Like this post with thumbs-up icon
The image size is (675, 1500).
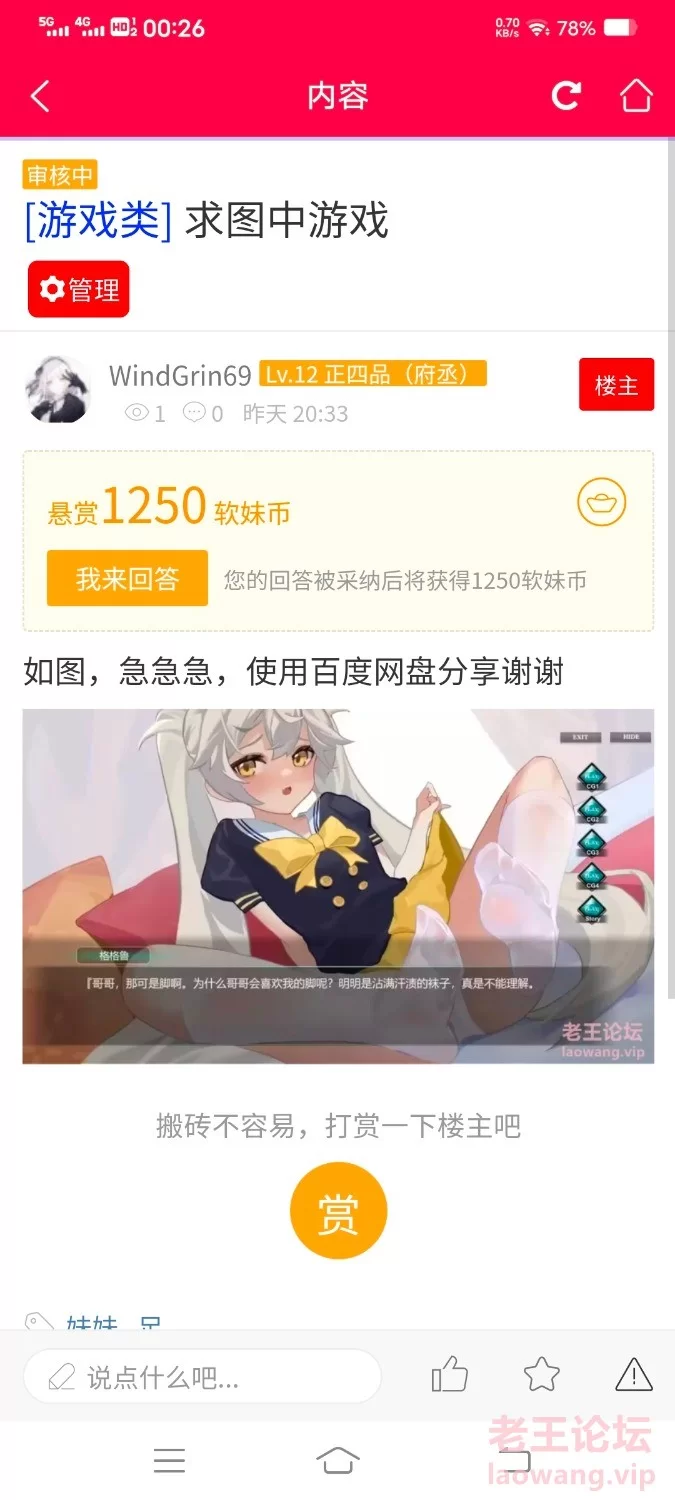pos(450,1375)
